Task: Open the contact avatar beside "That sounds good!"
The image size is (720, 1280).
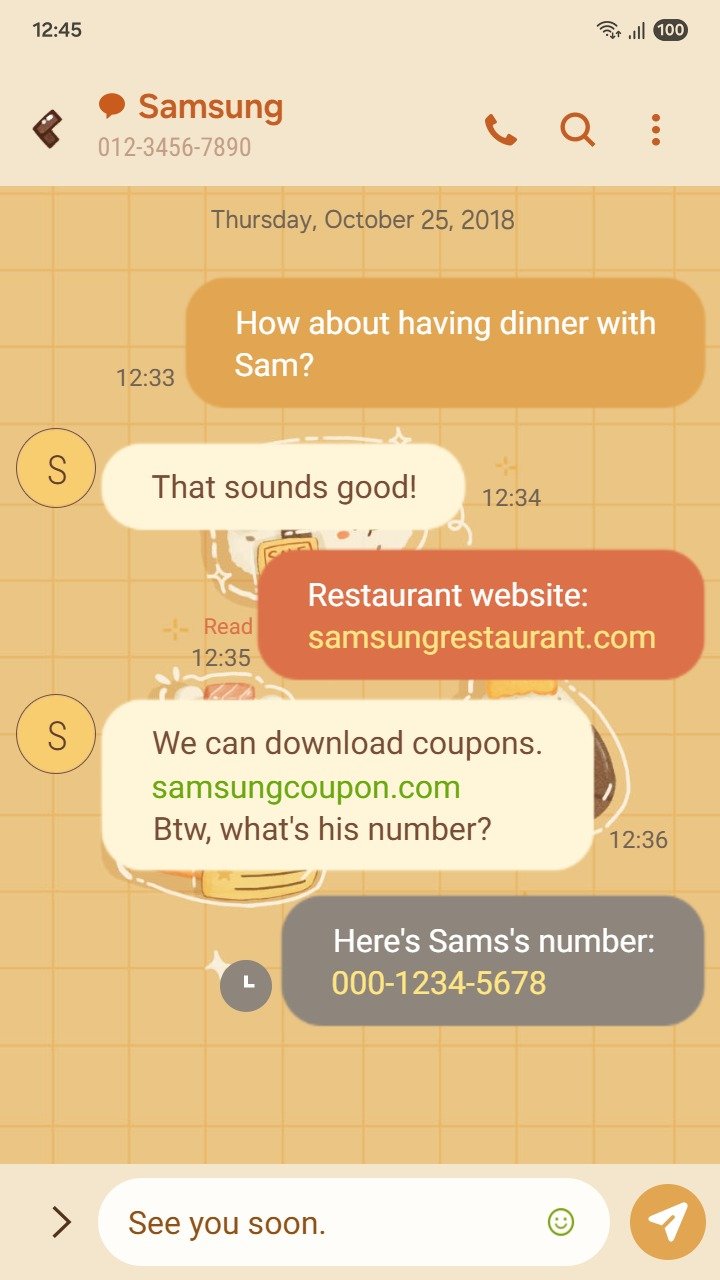Action: 56,468
